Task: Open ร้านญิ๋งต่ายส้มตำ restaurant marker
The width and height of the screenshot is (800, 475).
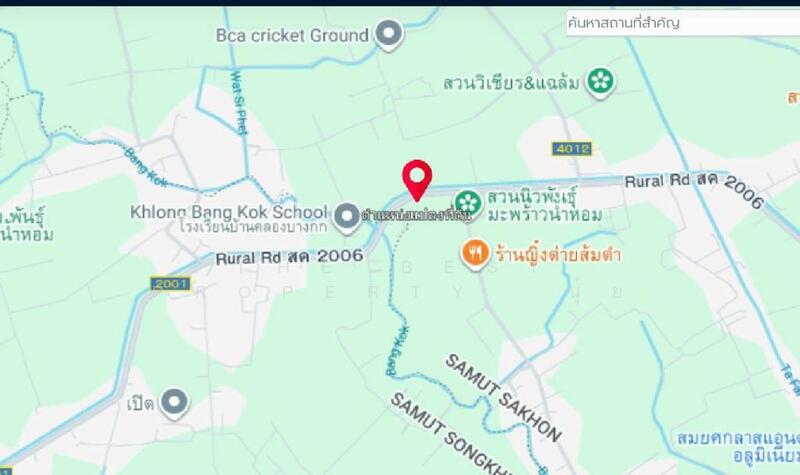Action: pyautogui.click(x=474, y=253)
